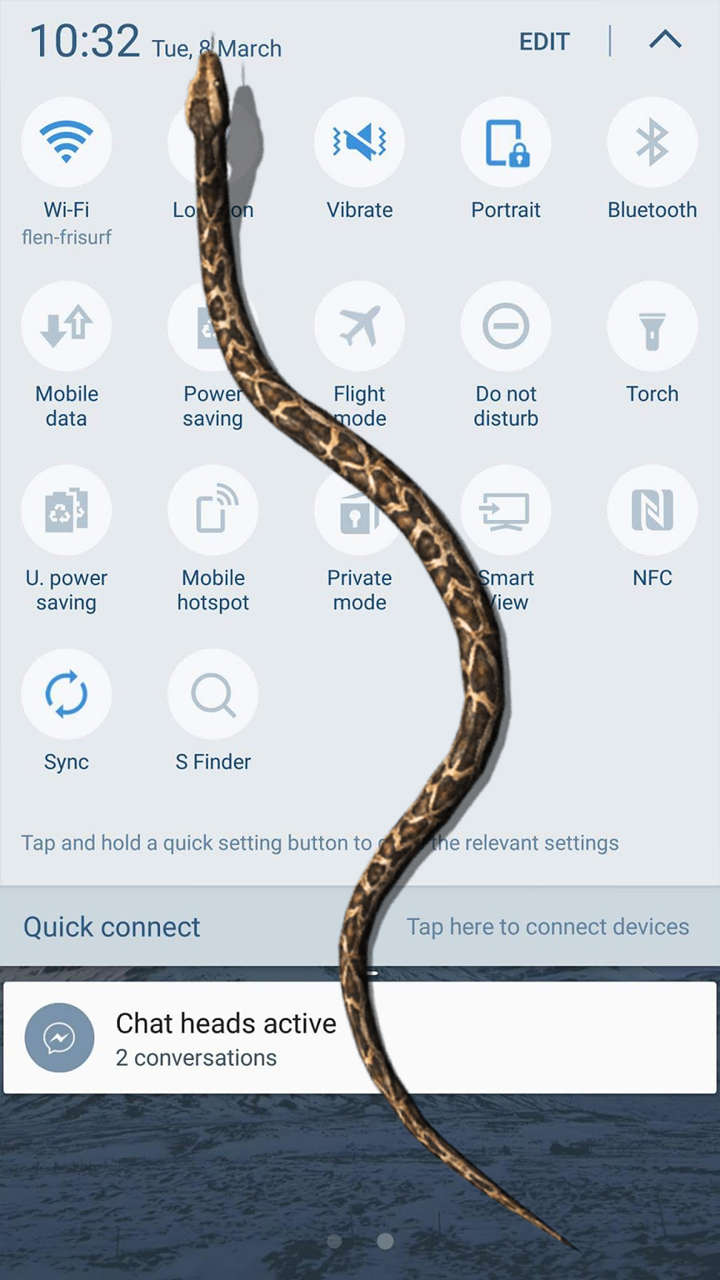The width and height of the screenshot is (720, 1280).
Task: Tap here to connect devices via Quick connect
Action: point(548,927)
